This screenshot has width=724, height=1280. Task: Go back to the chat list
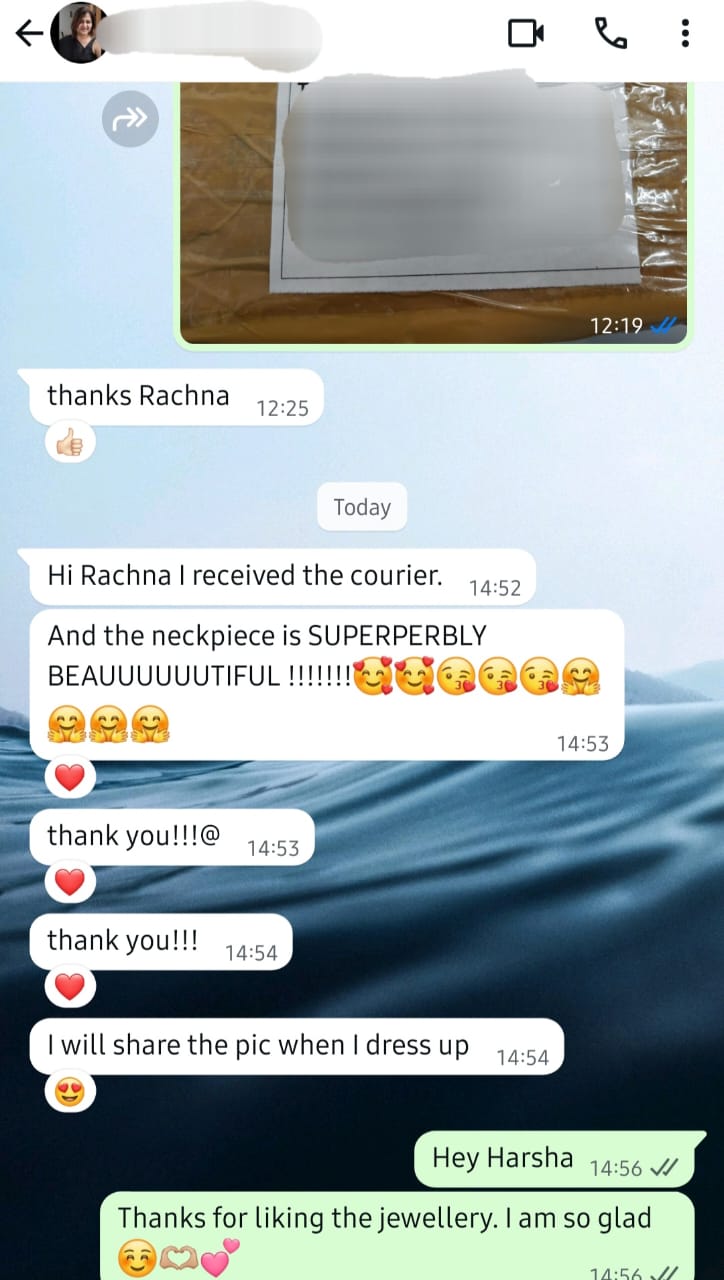click(29, 34)
